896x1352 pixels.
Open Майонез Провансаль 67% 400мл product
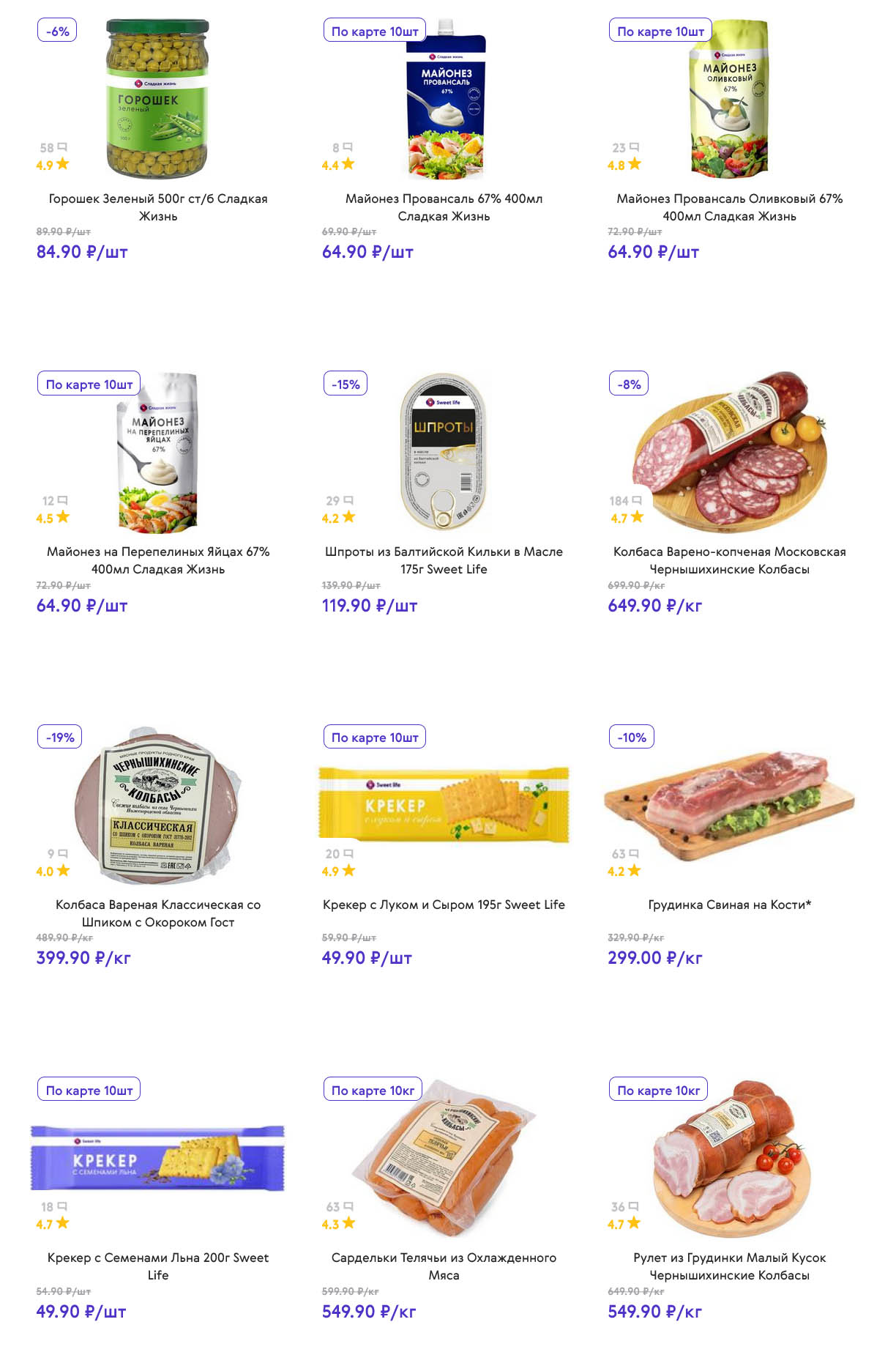444,207
